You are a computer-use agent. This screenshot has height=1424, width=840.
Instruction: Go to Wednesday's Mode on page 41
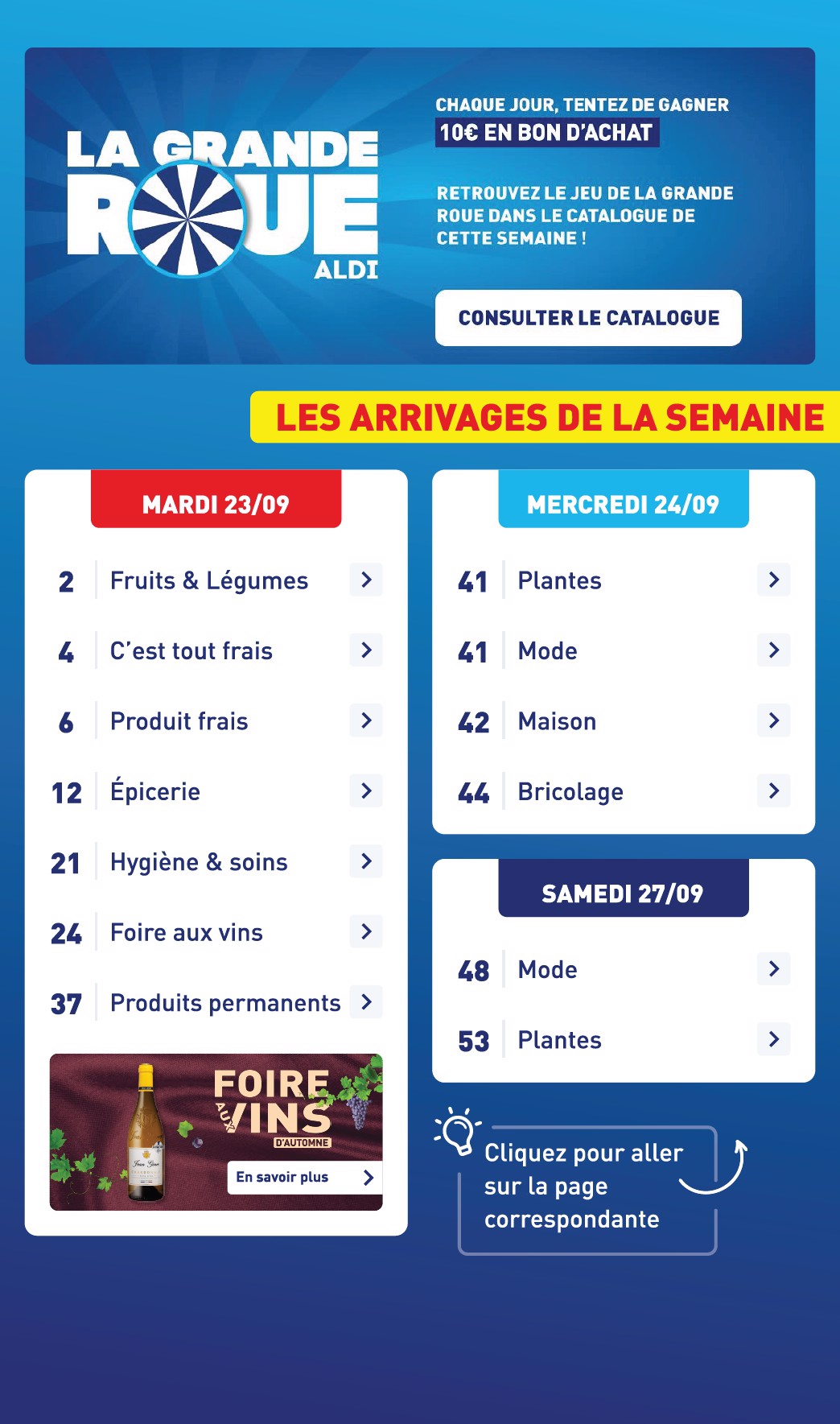[624, 650]
